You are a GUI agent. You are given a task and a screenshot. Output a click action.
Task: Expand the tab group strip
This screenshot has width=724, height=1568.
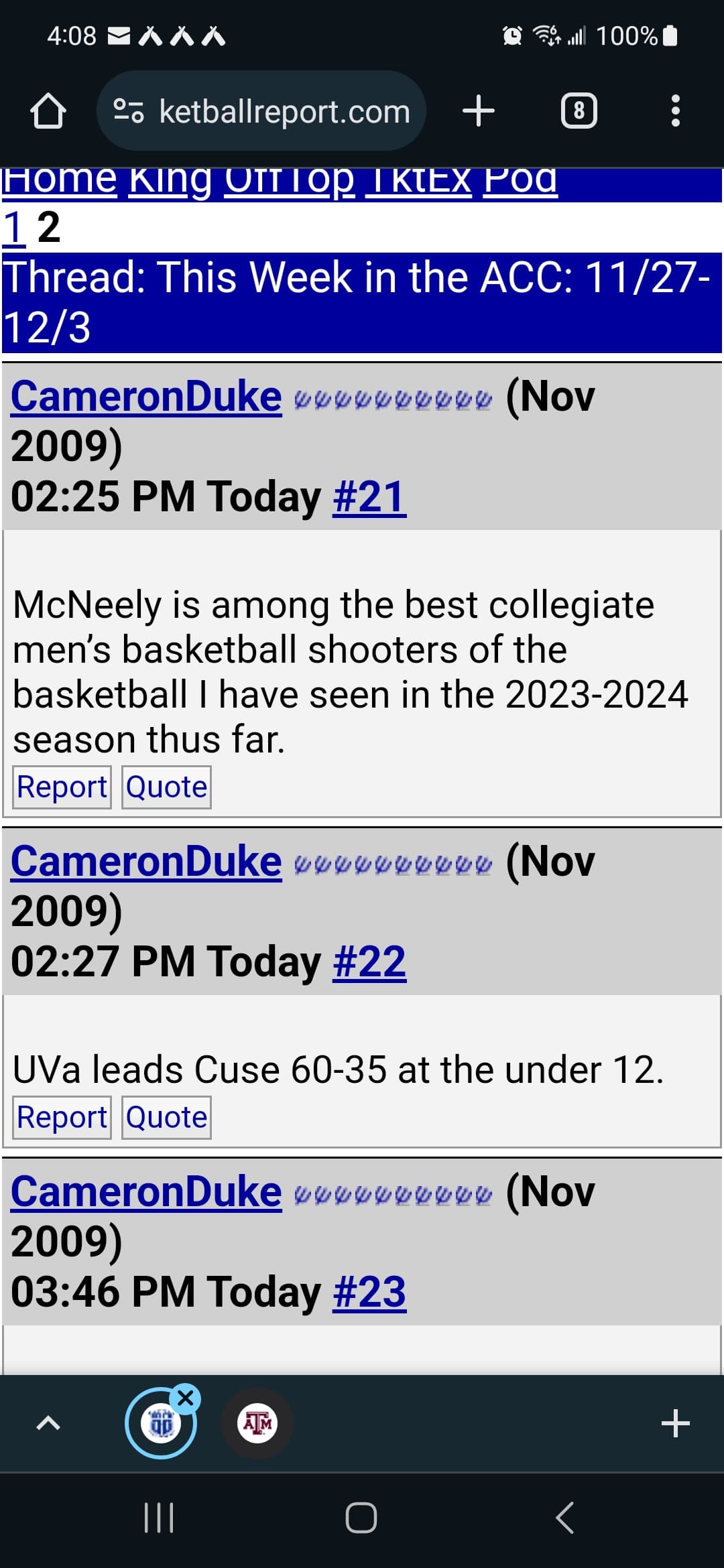(48, 1423)
